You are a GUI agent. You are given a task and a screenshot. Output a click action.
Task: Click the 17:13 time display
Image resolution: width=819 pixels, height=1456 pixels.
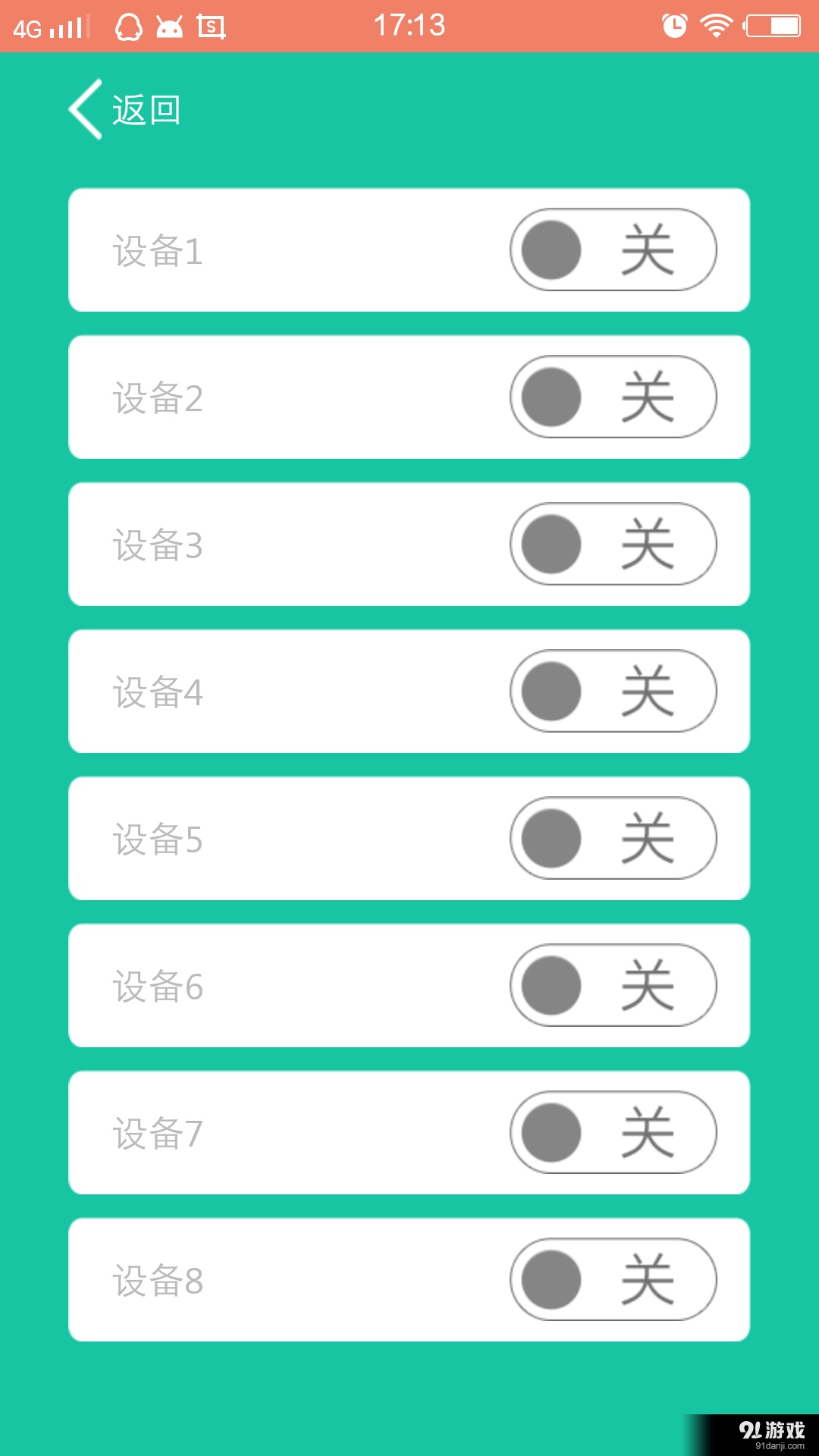click(x=409, y=26)
